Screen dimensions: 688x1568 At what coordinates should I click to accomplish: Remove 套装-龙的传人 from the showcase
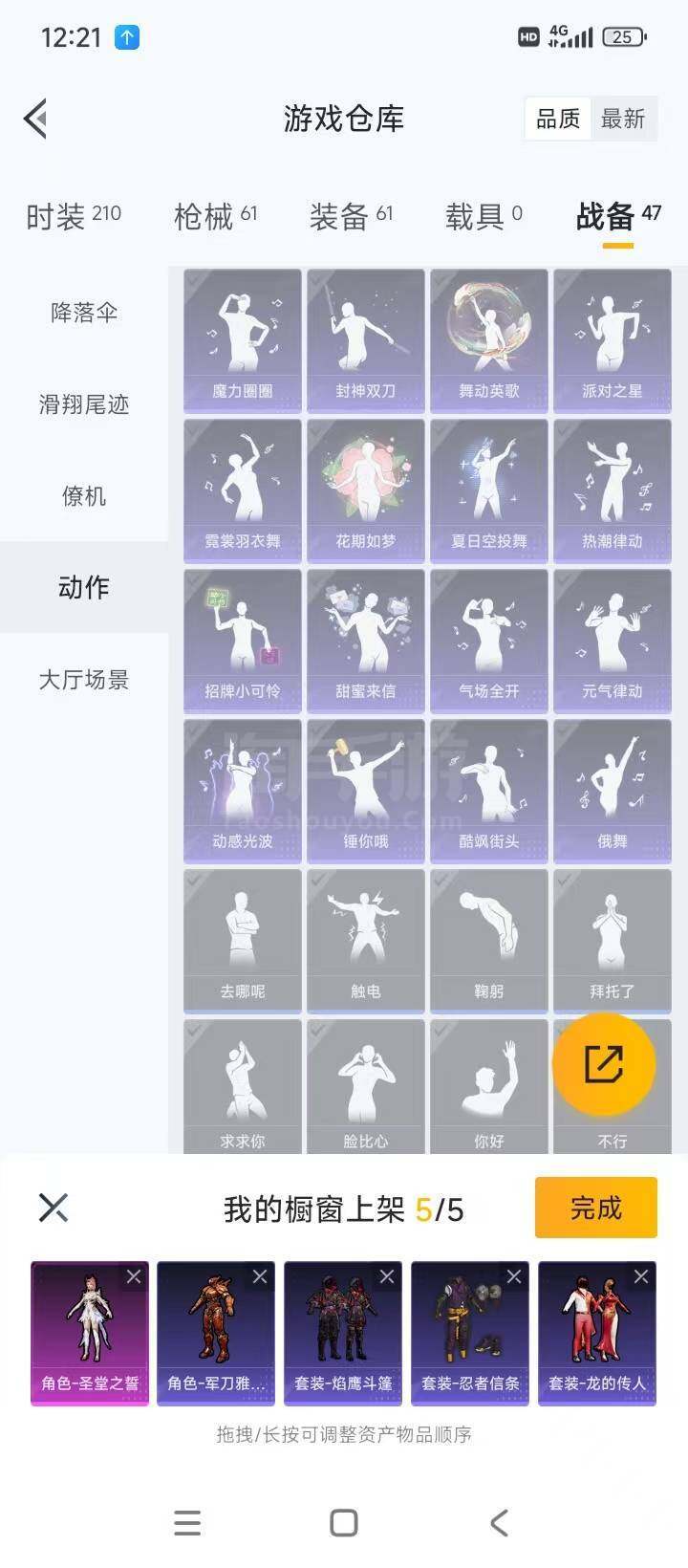click(641, 1276)
